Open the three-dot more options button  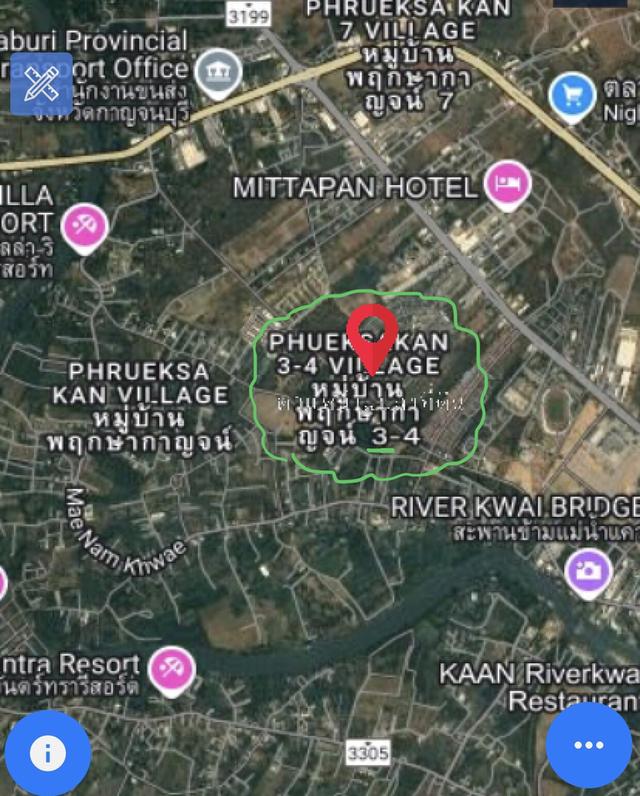pyautogui.click(x=589, y=745)
